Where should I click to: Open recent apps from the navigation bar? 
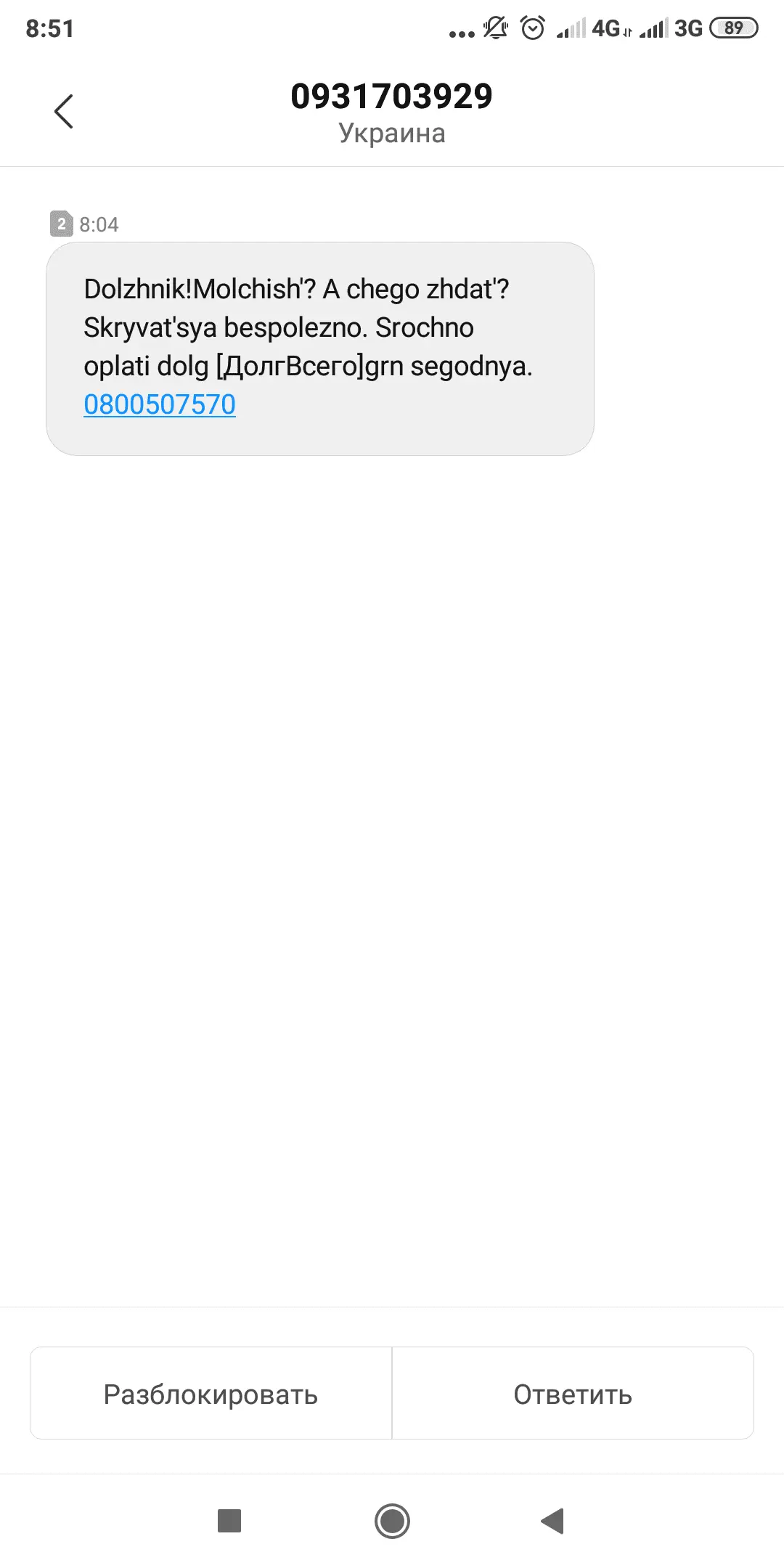point(229,1521)
